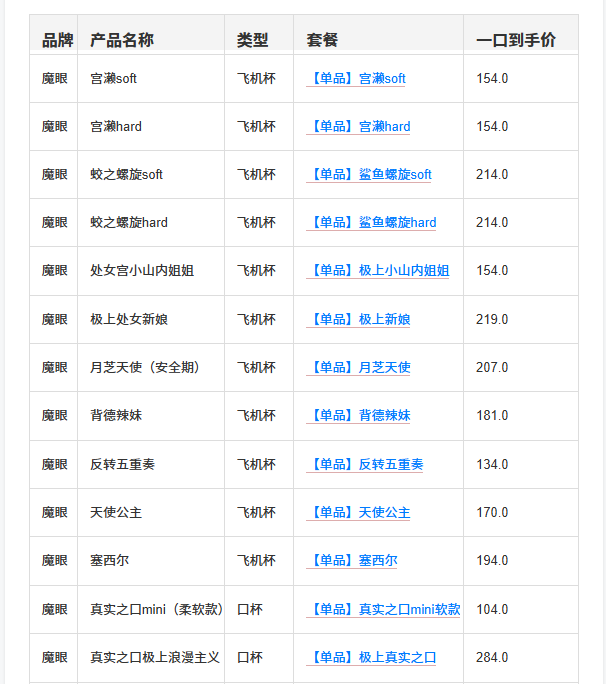Image resolution: width=606 pixels, height=684 pixels.
Task: Follow the 【单品】真实之口mini软款 link
Action: pos(383,609)
